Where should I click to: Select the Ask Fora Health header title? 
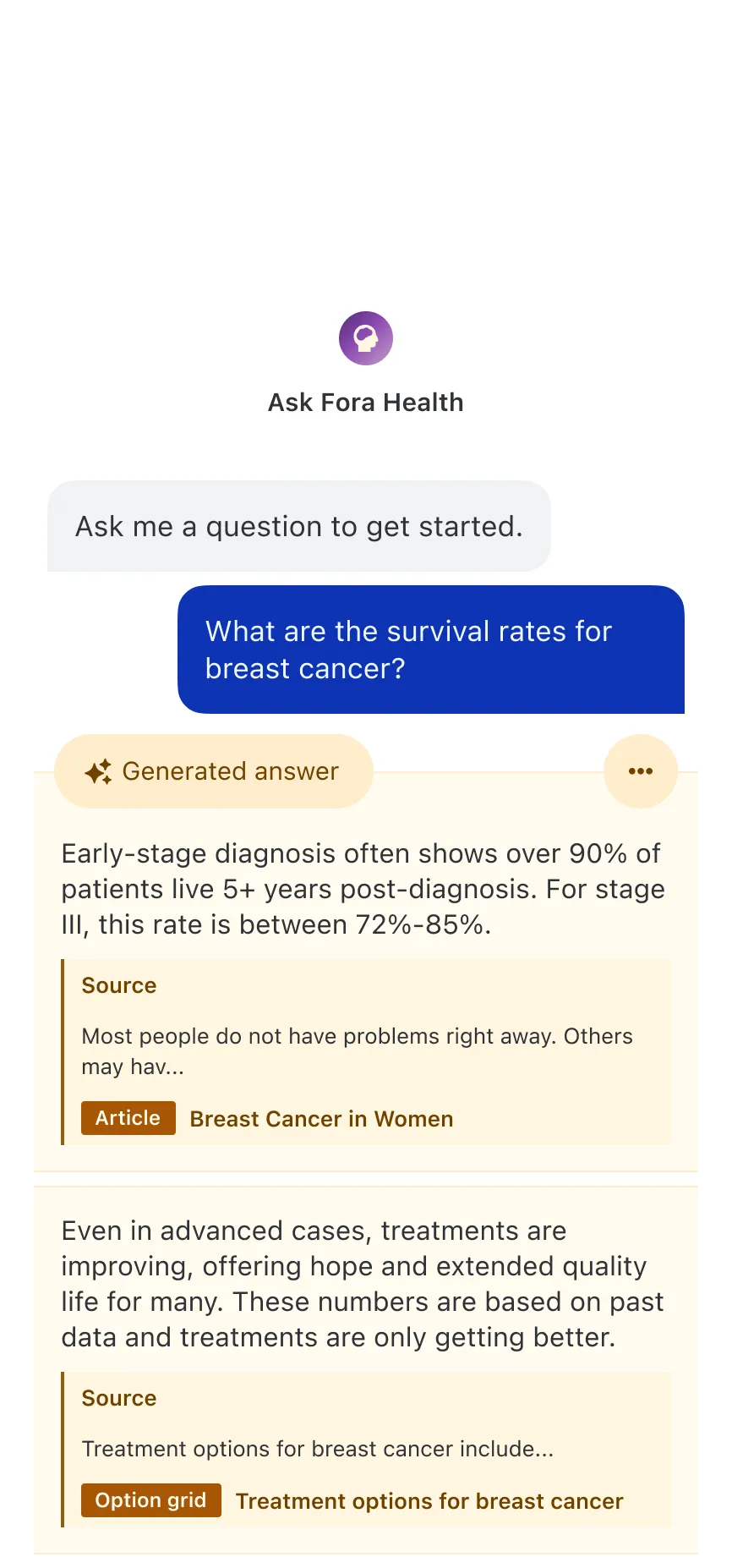pos(365,402)
